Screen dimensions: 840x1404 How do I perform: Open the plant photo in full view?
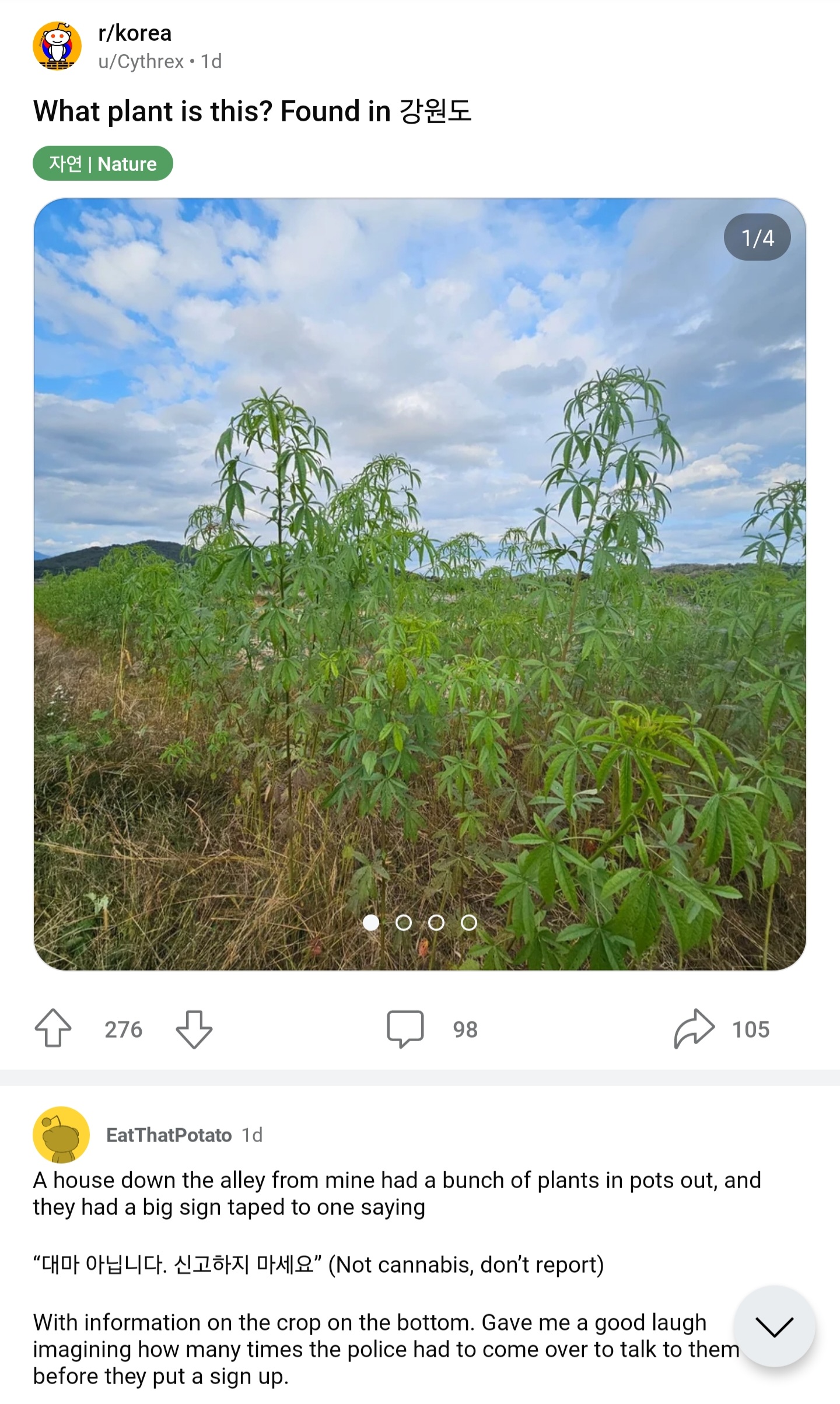(420, 583)
